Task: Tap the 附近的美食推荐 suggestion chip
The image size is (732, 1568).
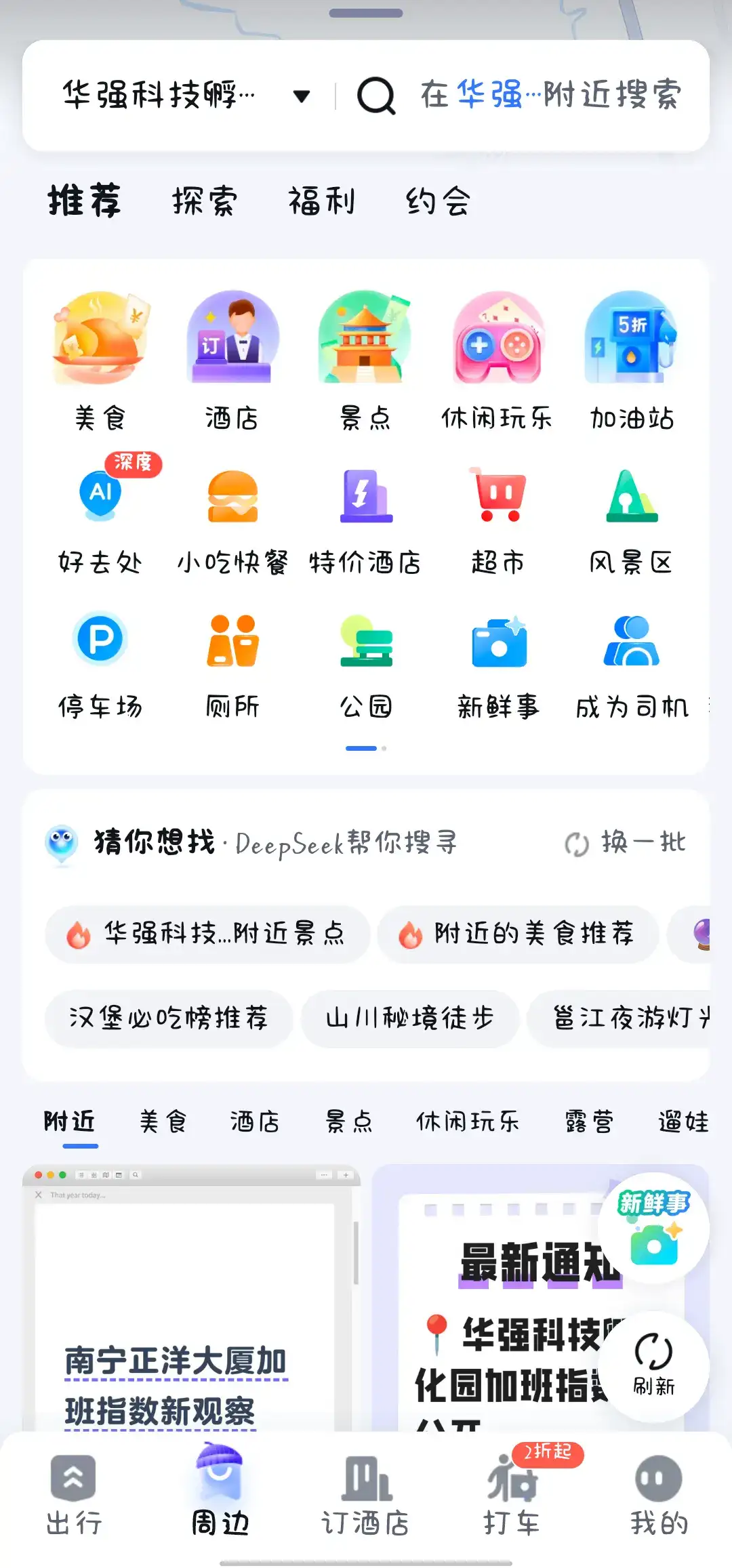Action: tap(518, 934)
